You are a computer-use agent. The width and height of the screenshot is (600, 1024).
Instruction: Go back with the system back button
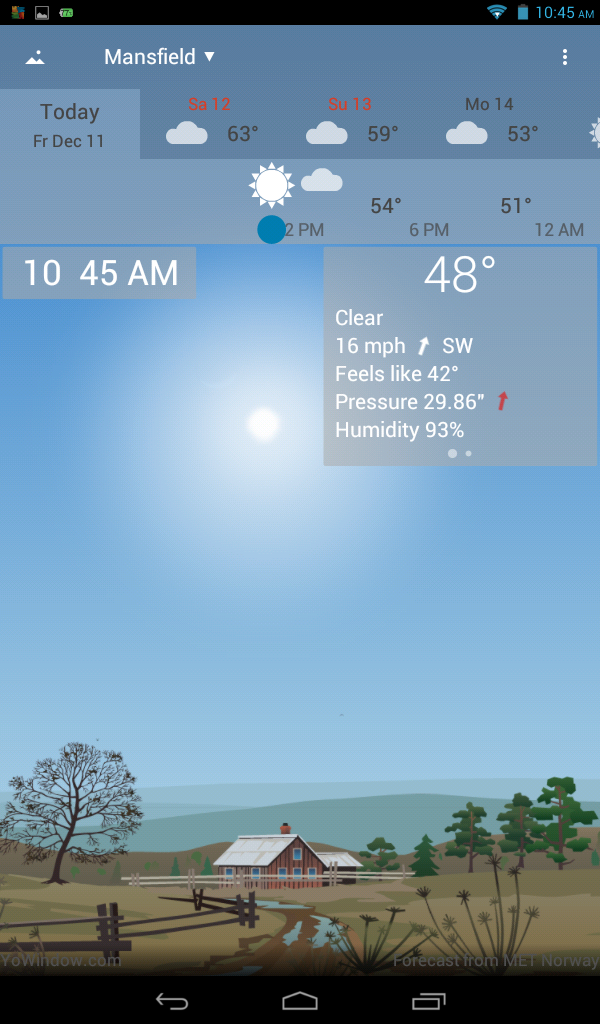172,1000
